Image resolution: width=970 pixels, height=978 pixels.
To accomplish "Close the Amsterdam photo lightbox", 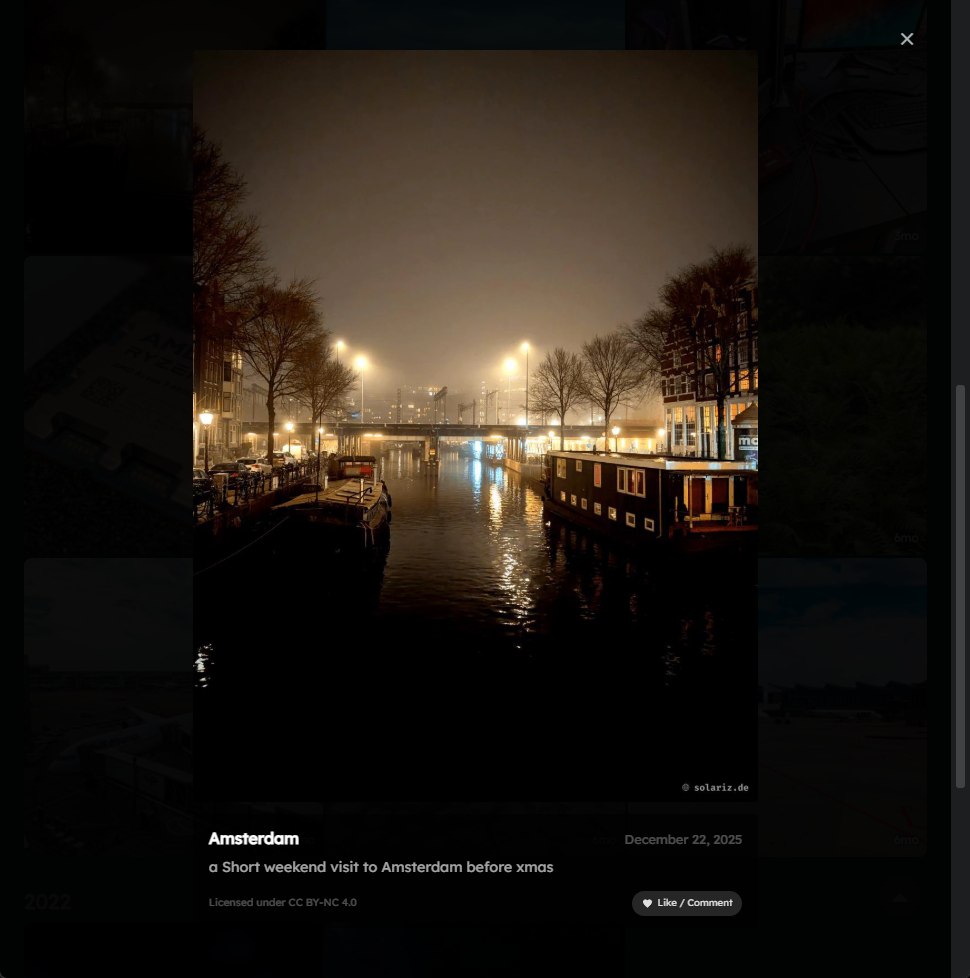I will click(906, 39).
